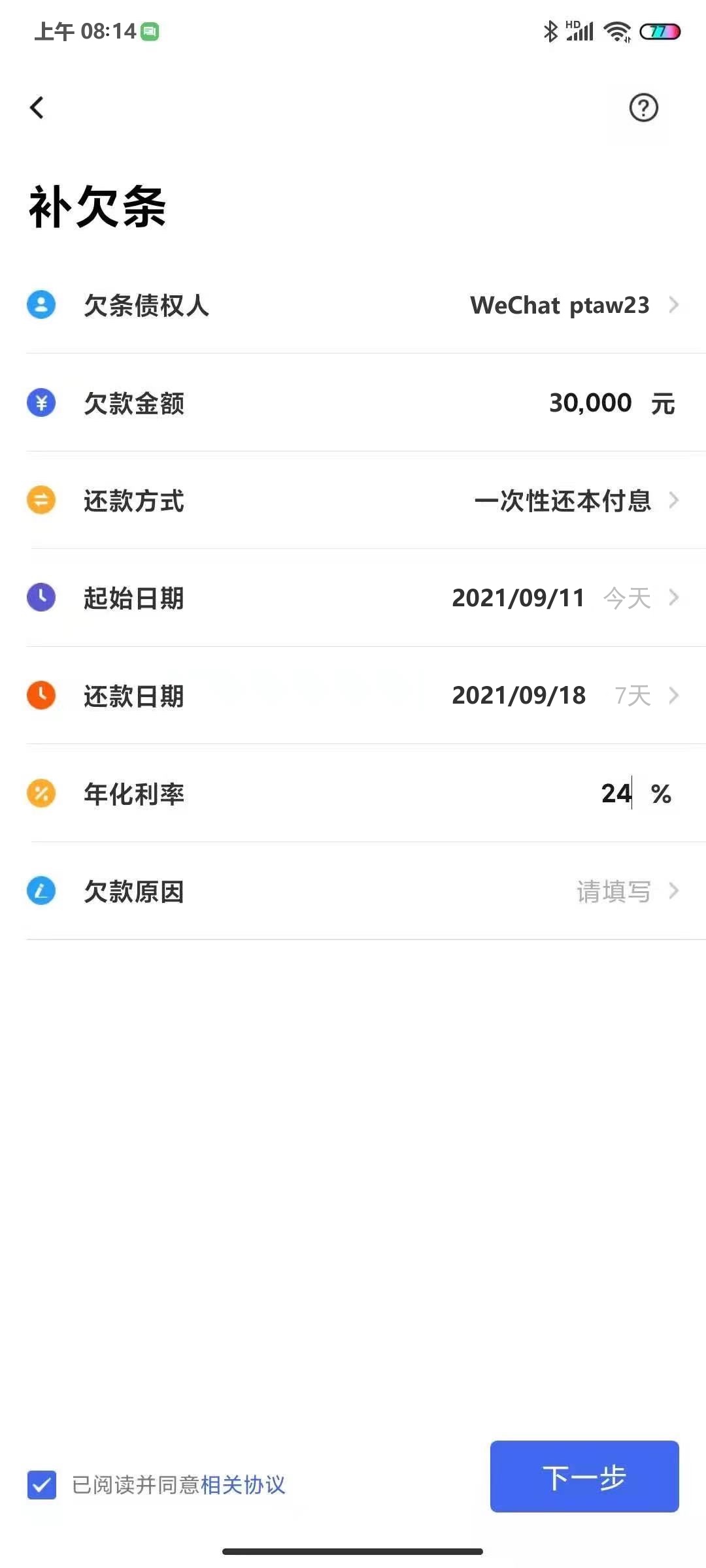Open the 相关协议 agreement link

click(243, 1485)
